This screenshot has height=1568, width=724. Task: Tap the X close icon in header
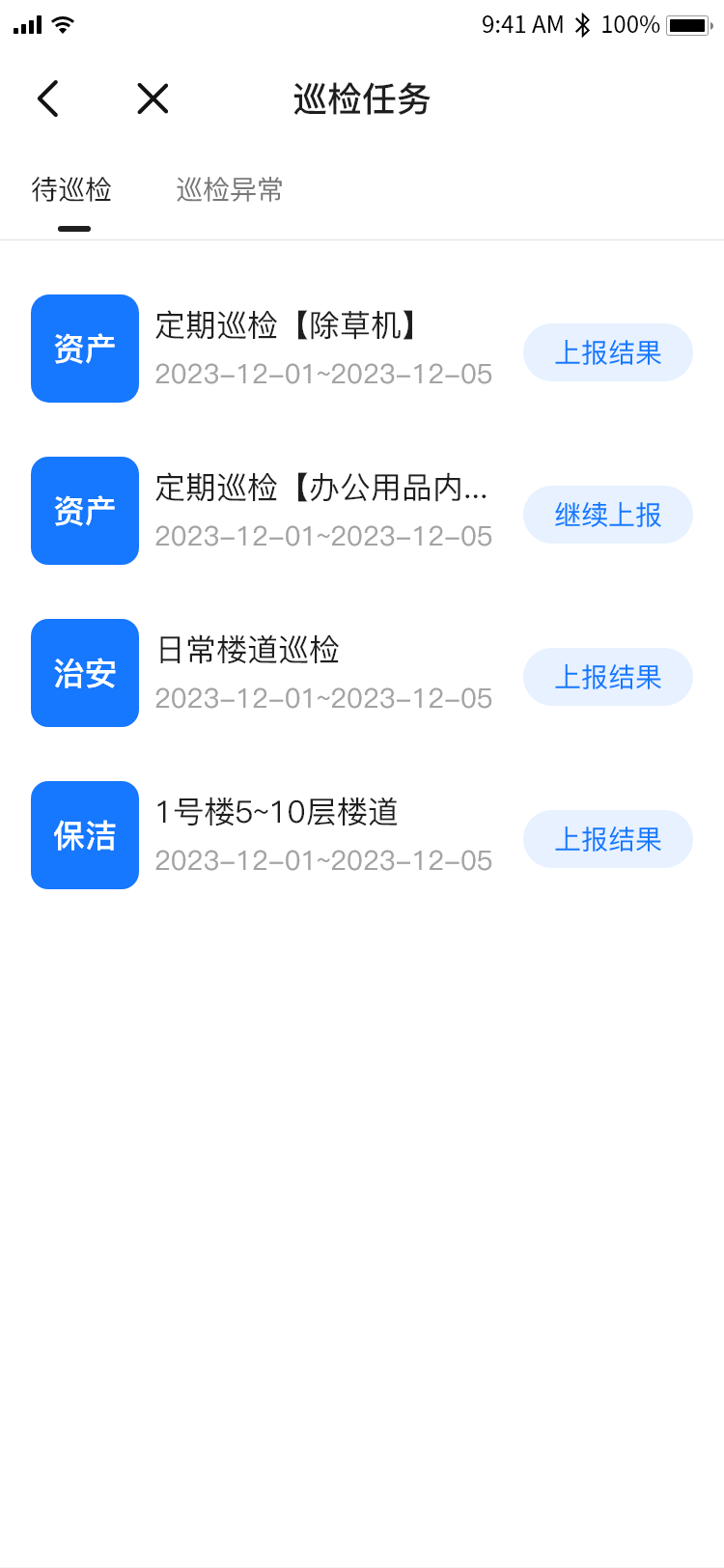152,98
